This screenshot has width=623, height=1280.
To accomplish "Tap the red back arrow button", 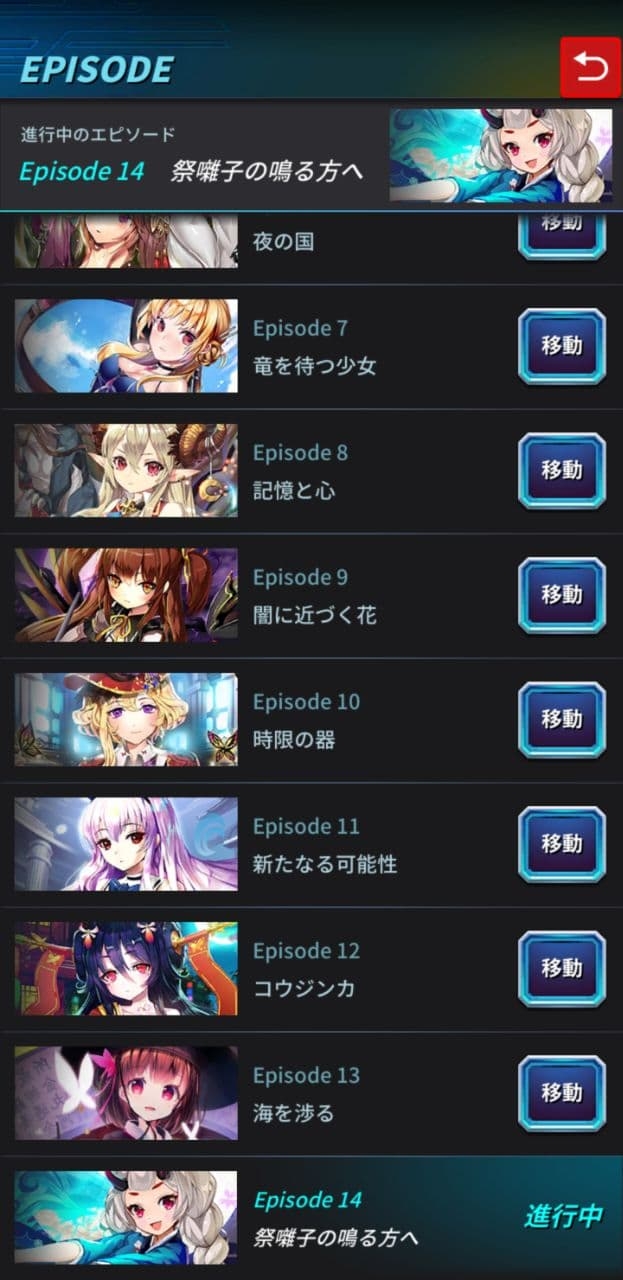I will 590,67.
